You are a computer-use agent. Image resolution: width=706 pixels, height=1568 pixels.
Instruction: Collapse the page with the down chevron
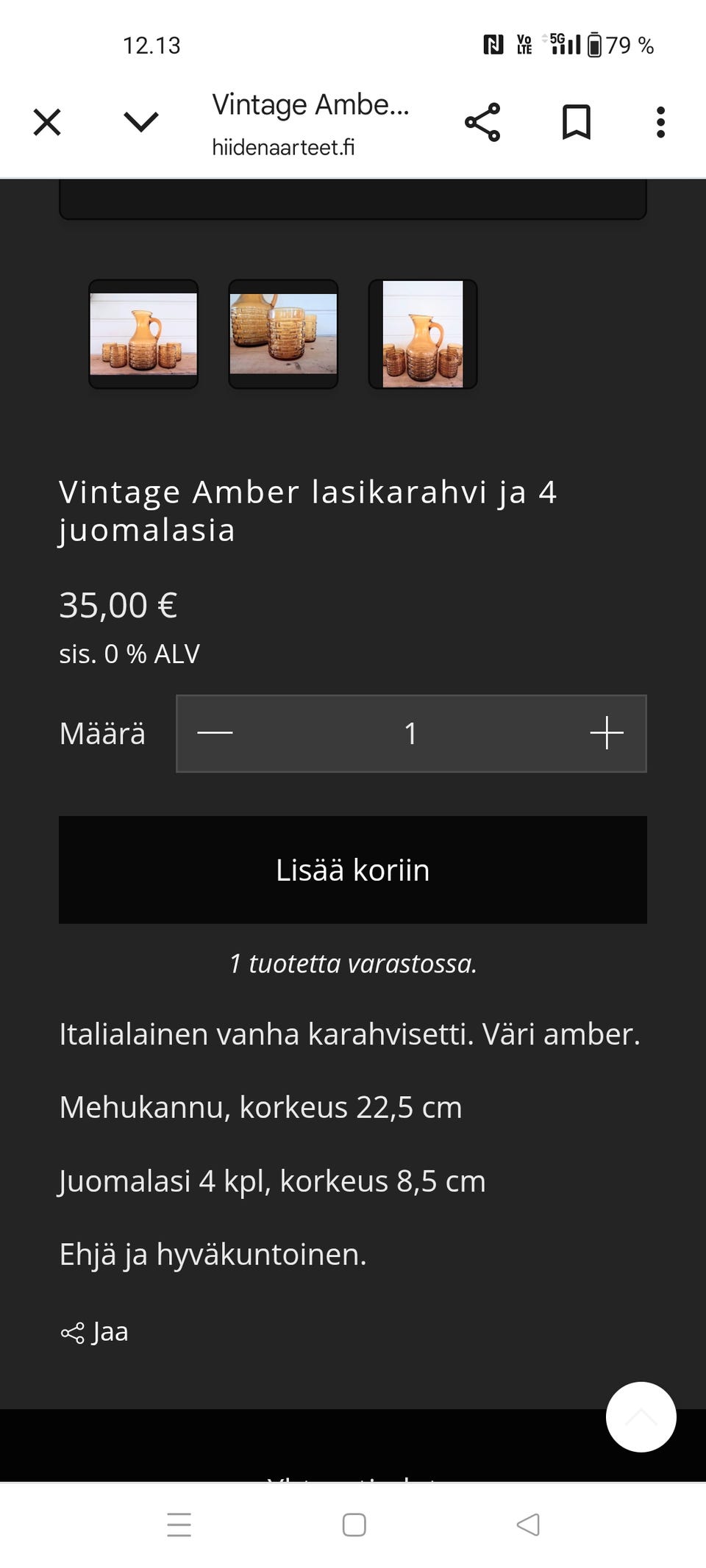click(x=141, y=122)
